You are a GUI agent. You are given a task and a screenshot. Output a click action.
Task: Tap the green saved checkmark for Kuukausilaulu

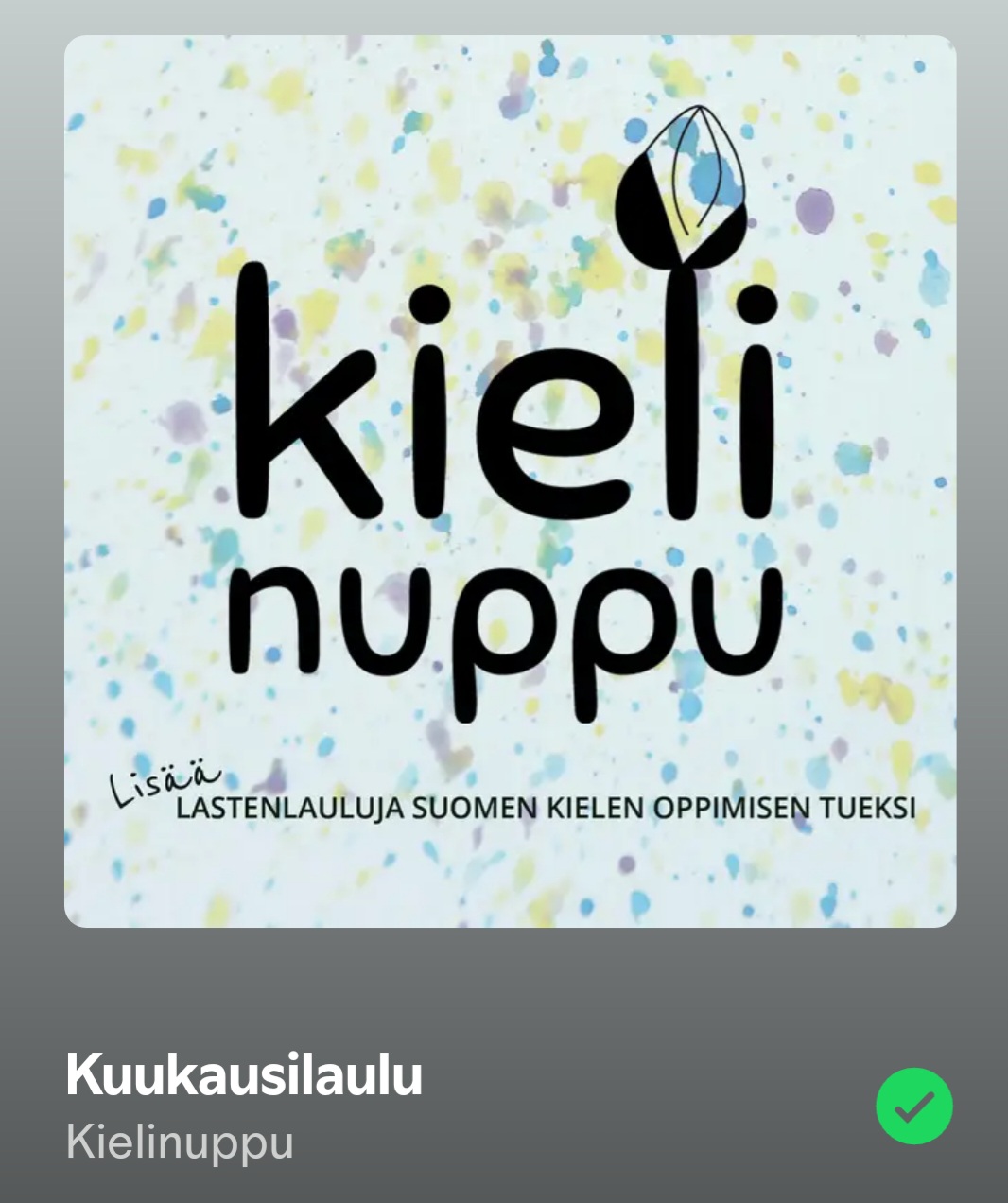(x=913, y=1106)
